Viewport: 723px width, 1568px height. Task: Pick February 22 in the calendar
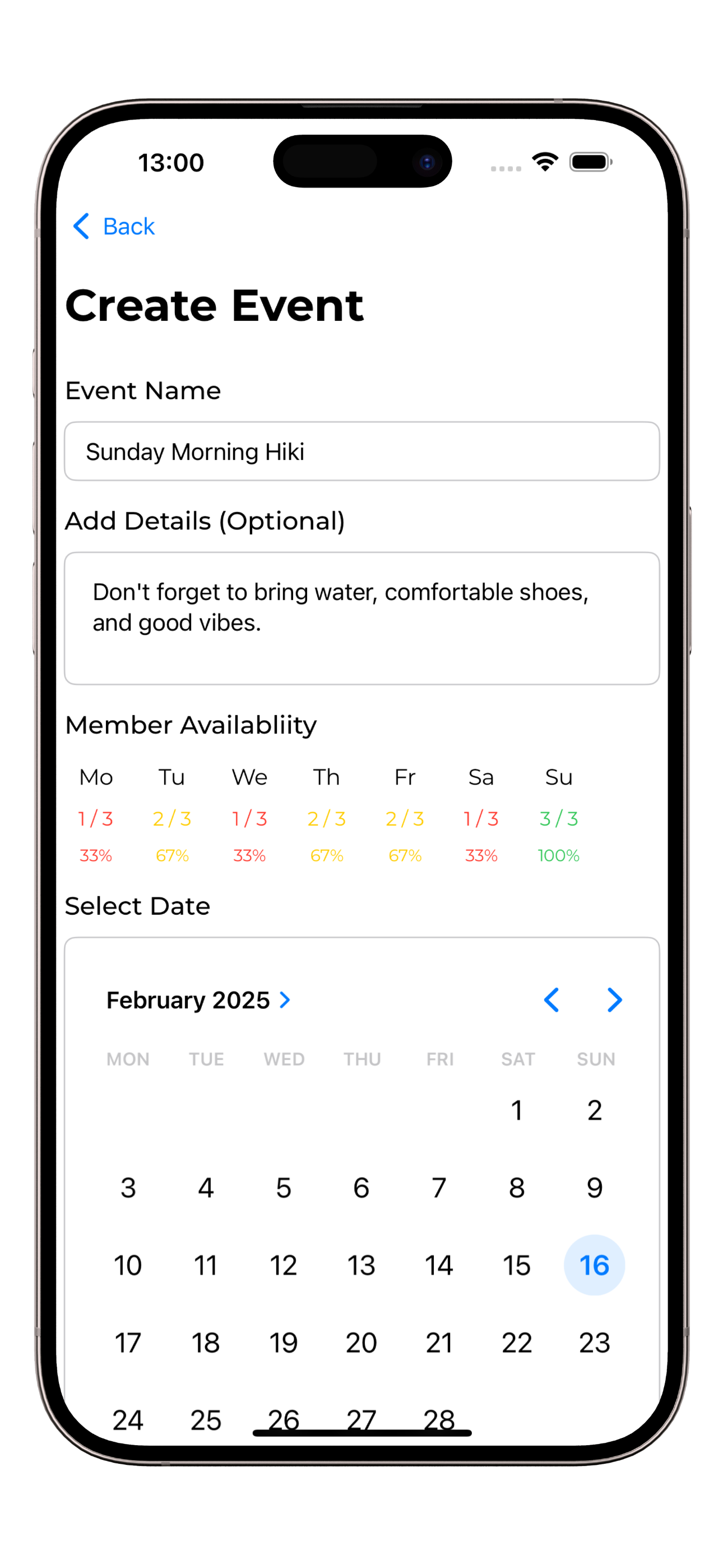517,1343
